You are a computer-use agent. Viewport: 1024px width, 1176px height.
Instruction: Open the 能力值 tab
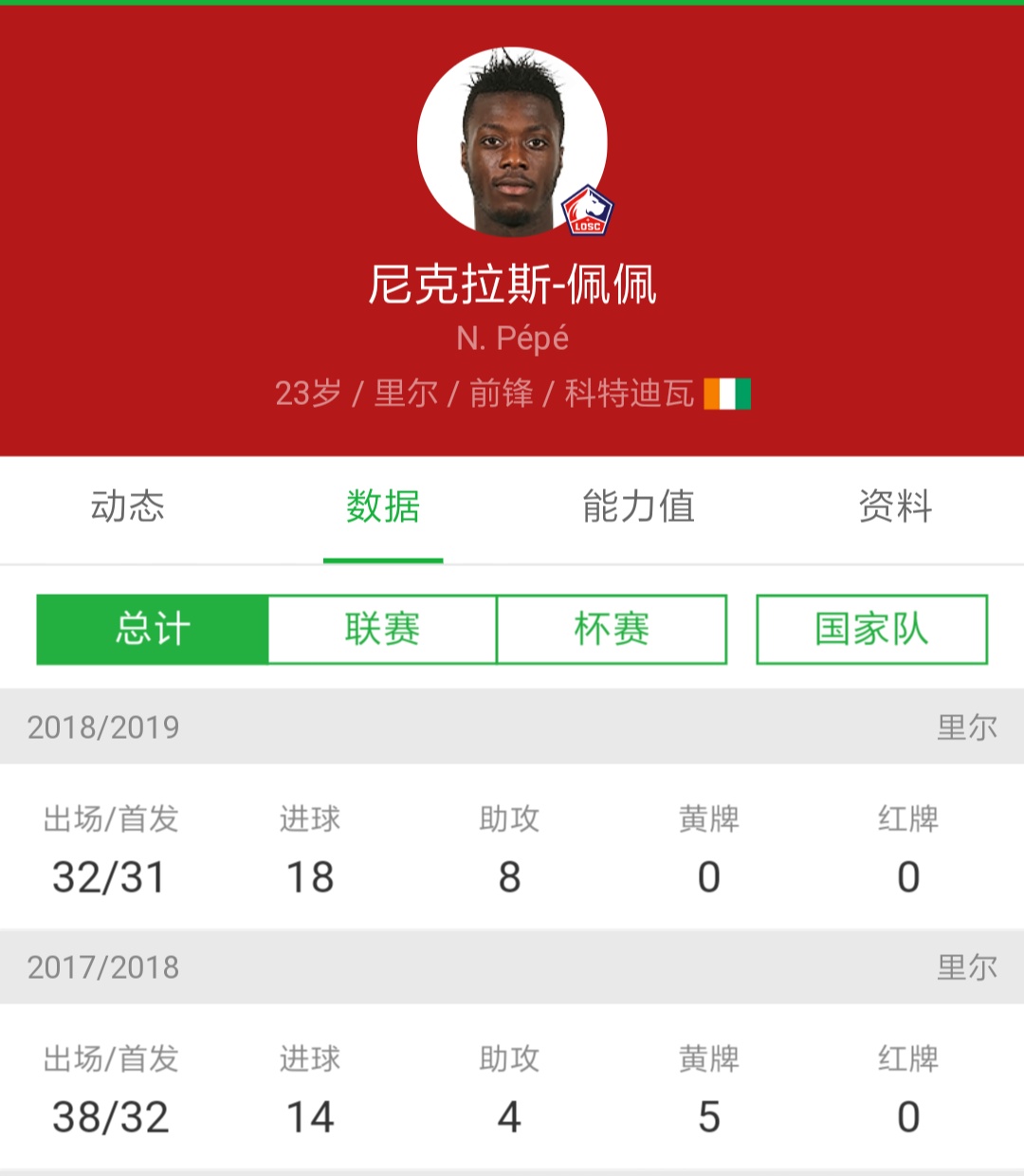(639, 506)
